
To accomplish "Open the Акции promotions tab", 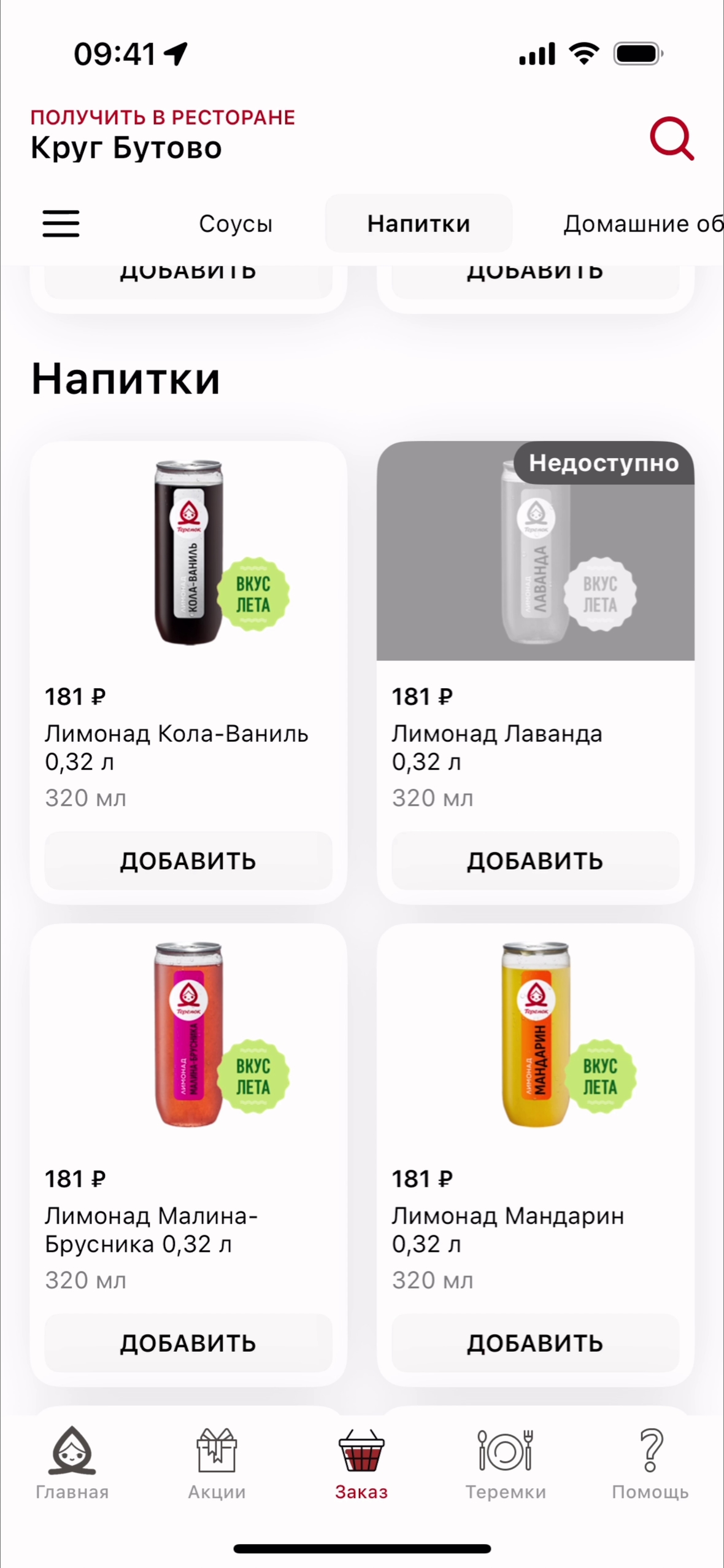I will coord(217,1464).
